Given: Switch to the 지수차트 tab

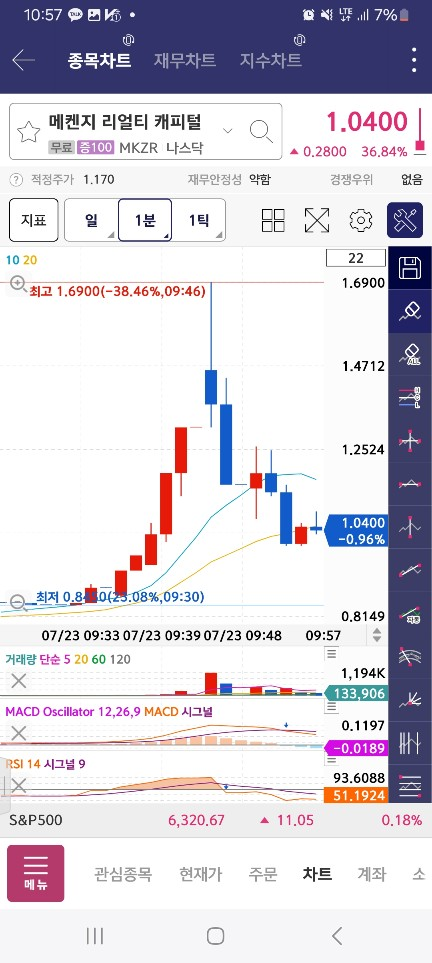Looking at the screenshot, I should pyautogui.click(x=270, y=60).
